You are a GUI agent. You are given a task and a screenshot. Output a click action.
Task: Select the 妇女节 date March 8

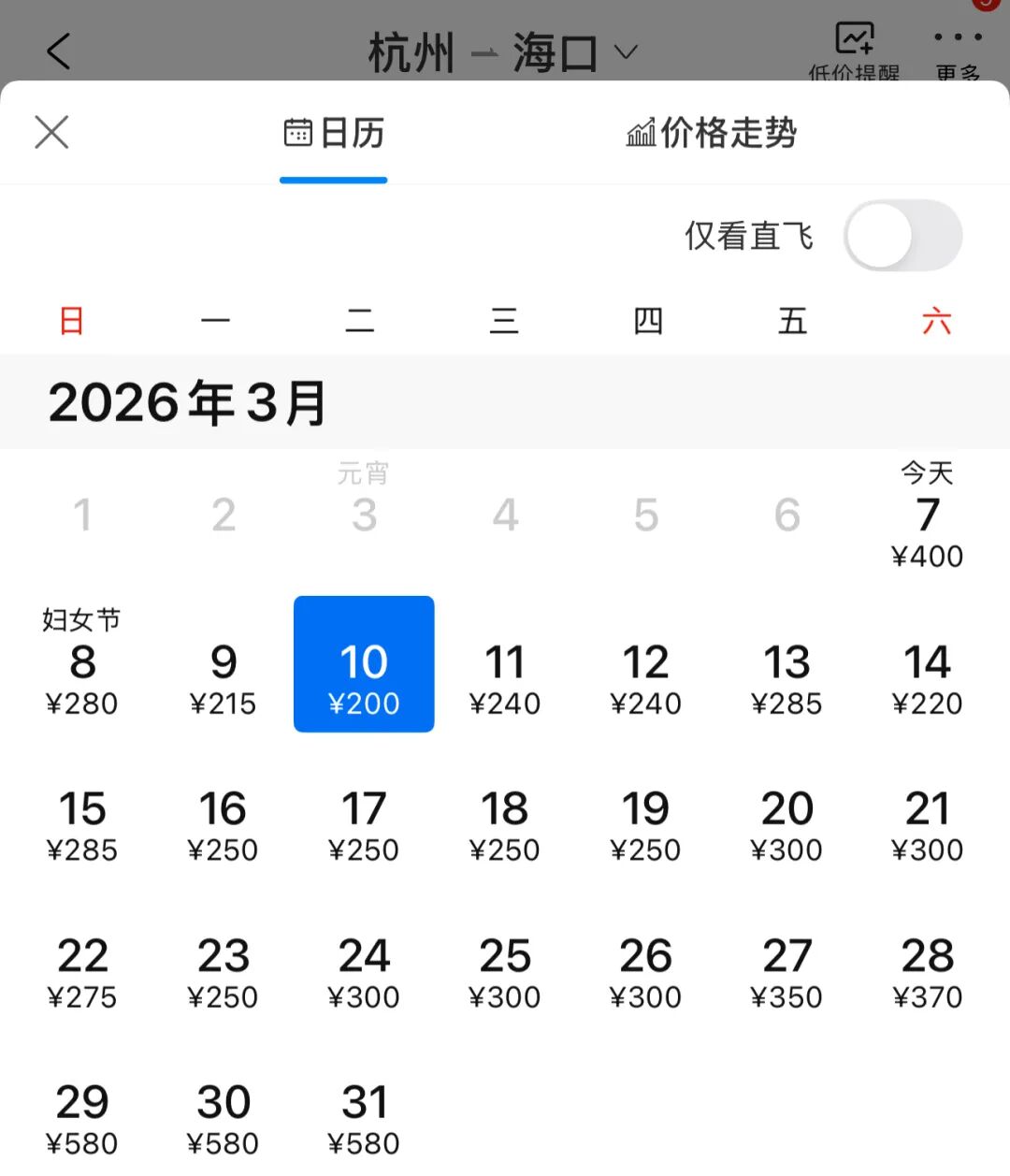click(x=83, y=664)
